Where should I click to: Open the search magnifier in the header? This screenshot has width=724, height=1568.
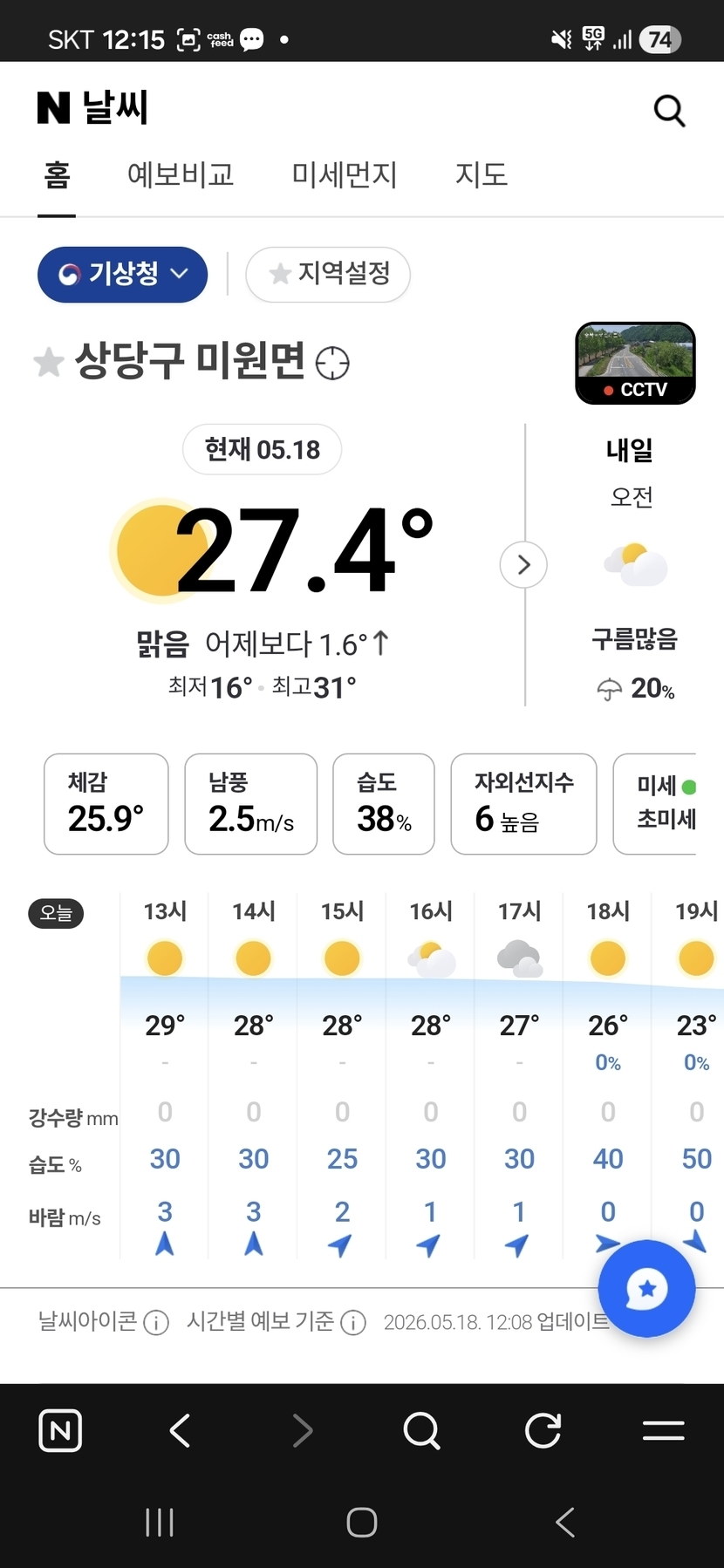click(x=669, y=111)
